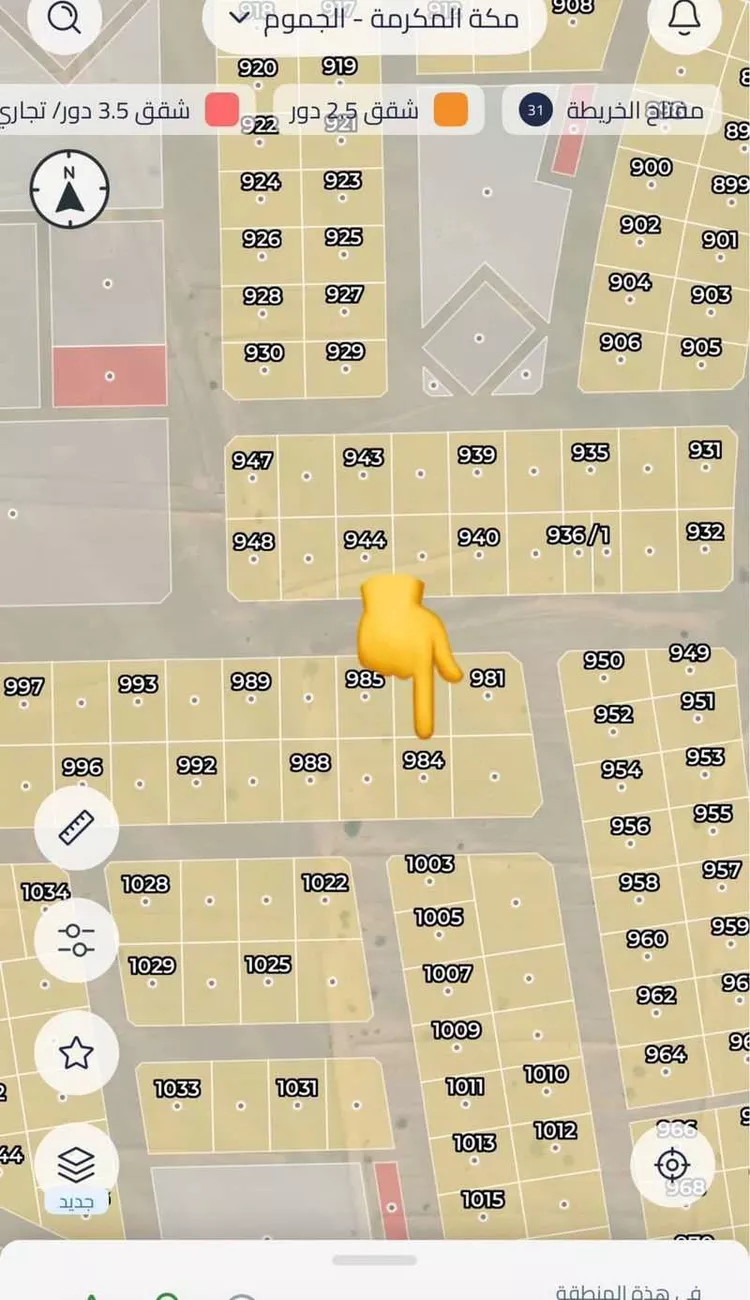Open the map layers button
This screenshot has width=750, height=1300.
(76, 1165)
